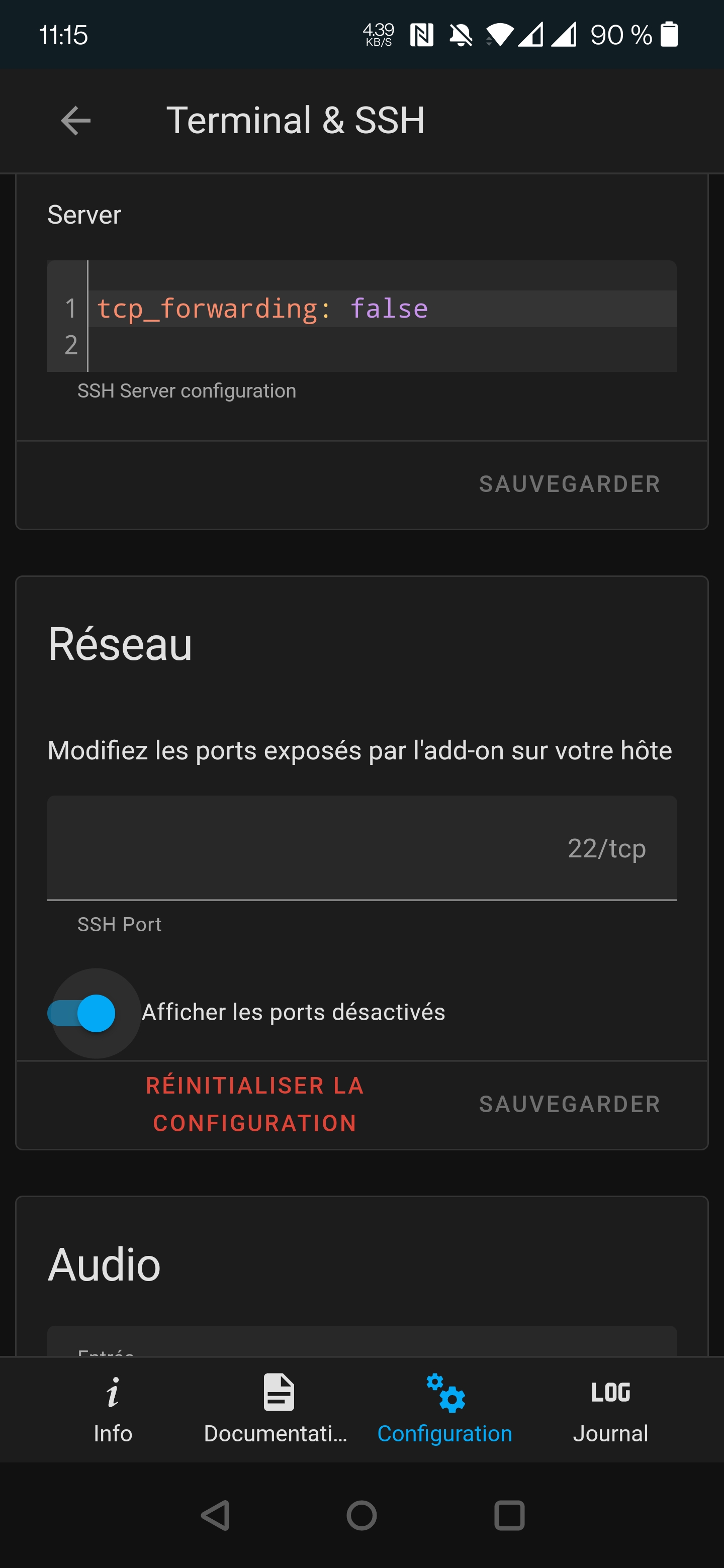Tap Réinitialiser la configuration
This screenshot has width=724, height=1568.
pos(255,1104)
